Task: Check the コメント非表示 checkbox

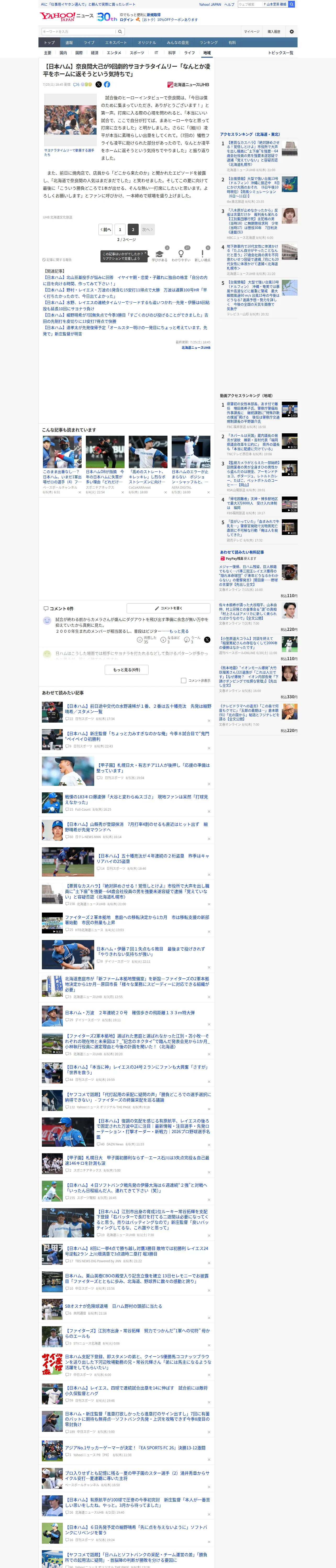Action: 183,681
